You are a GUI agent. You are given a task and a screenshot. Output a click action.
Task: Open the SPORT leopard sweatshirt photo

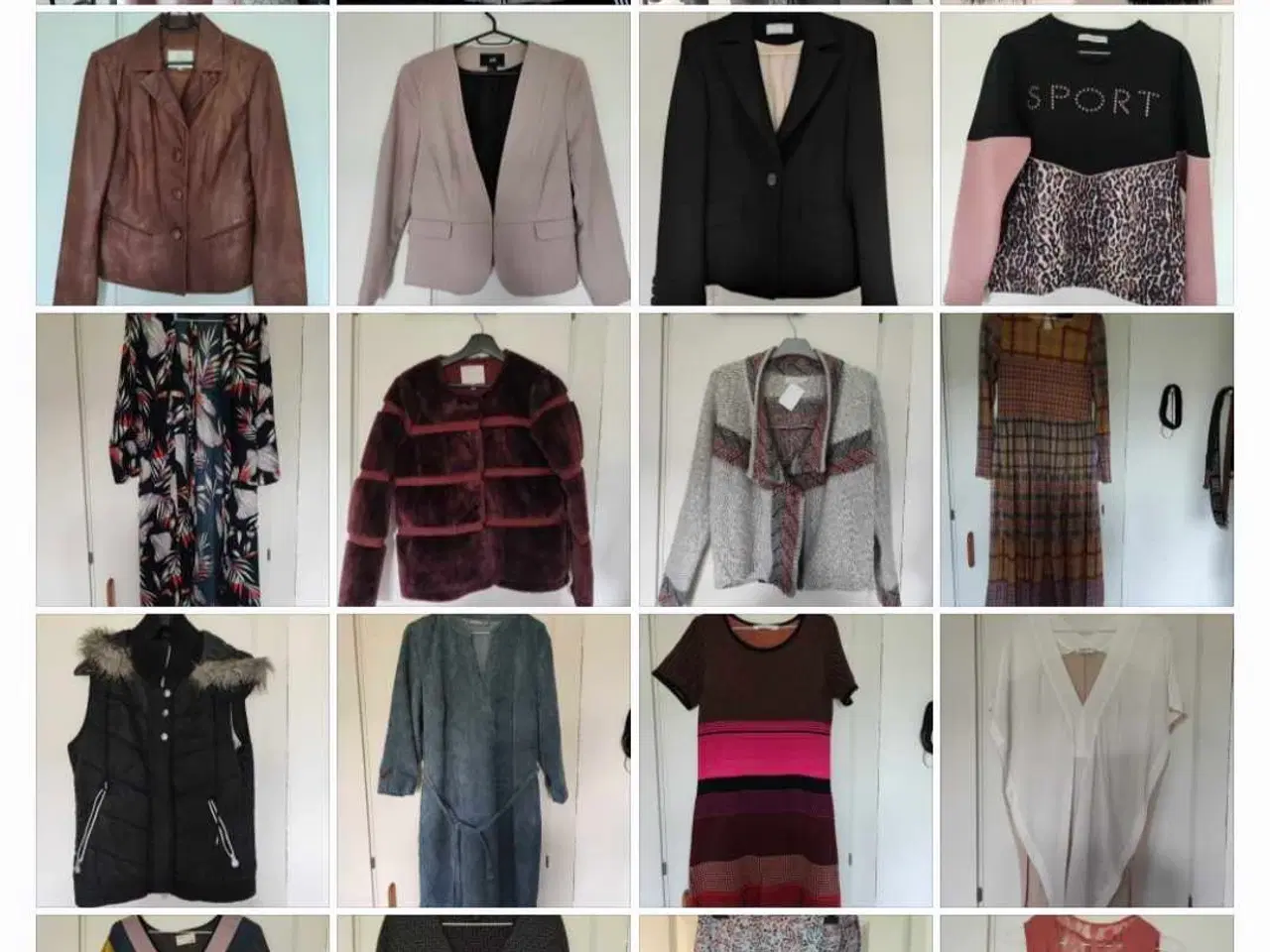[x=1086, y=159]
